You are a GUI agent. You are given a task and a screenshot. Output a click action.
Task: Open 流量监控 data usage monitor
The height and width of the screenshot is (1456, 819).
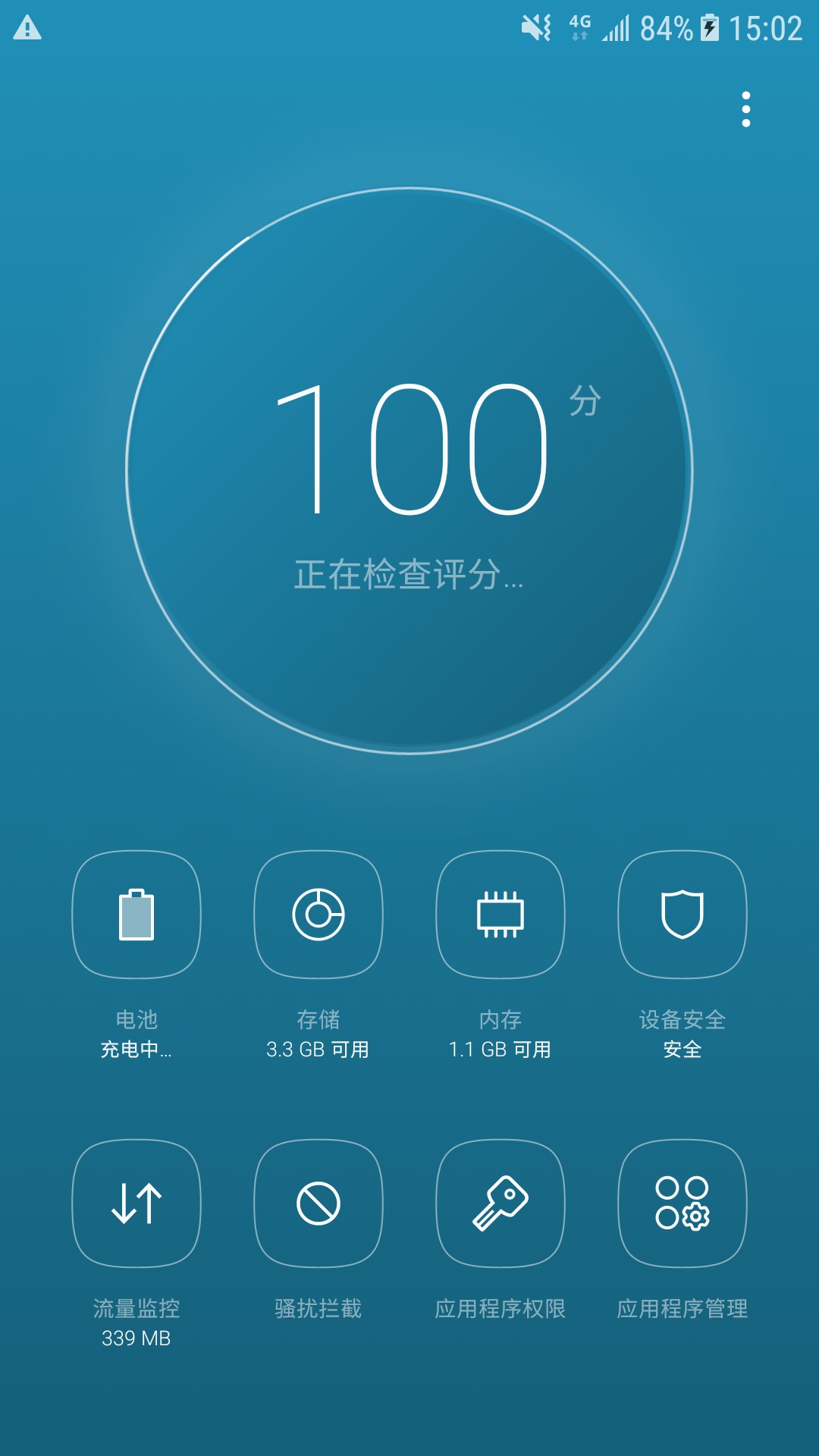tap(136, 1203)
